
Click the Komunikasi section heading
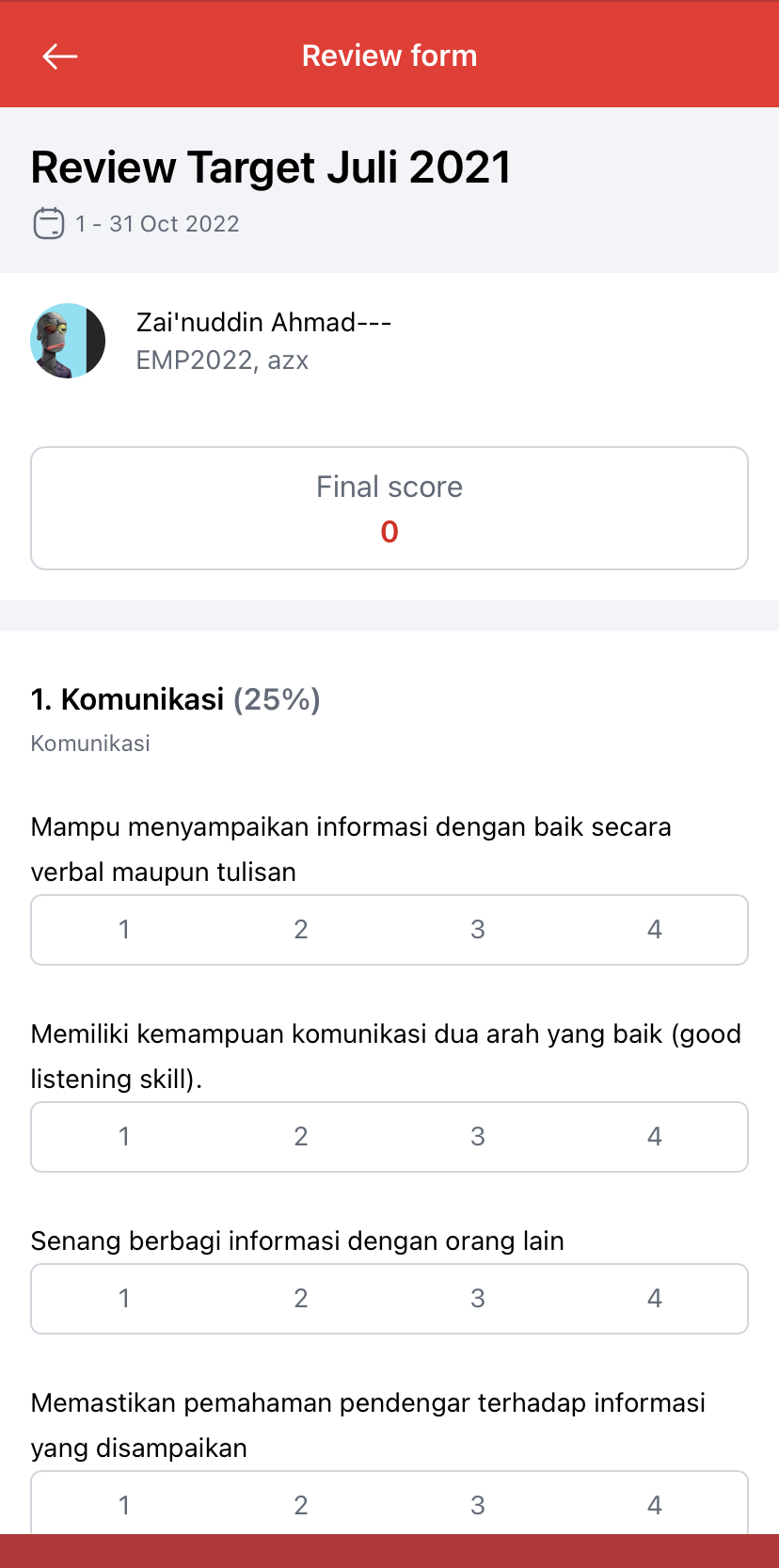[174, 699]
